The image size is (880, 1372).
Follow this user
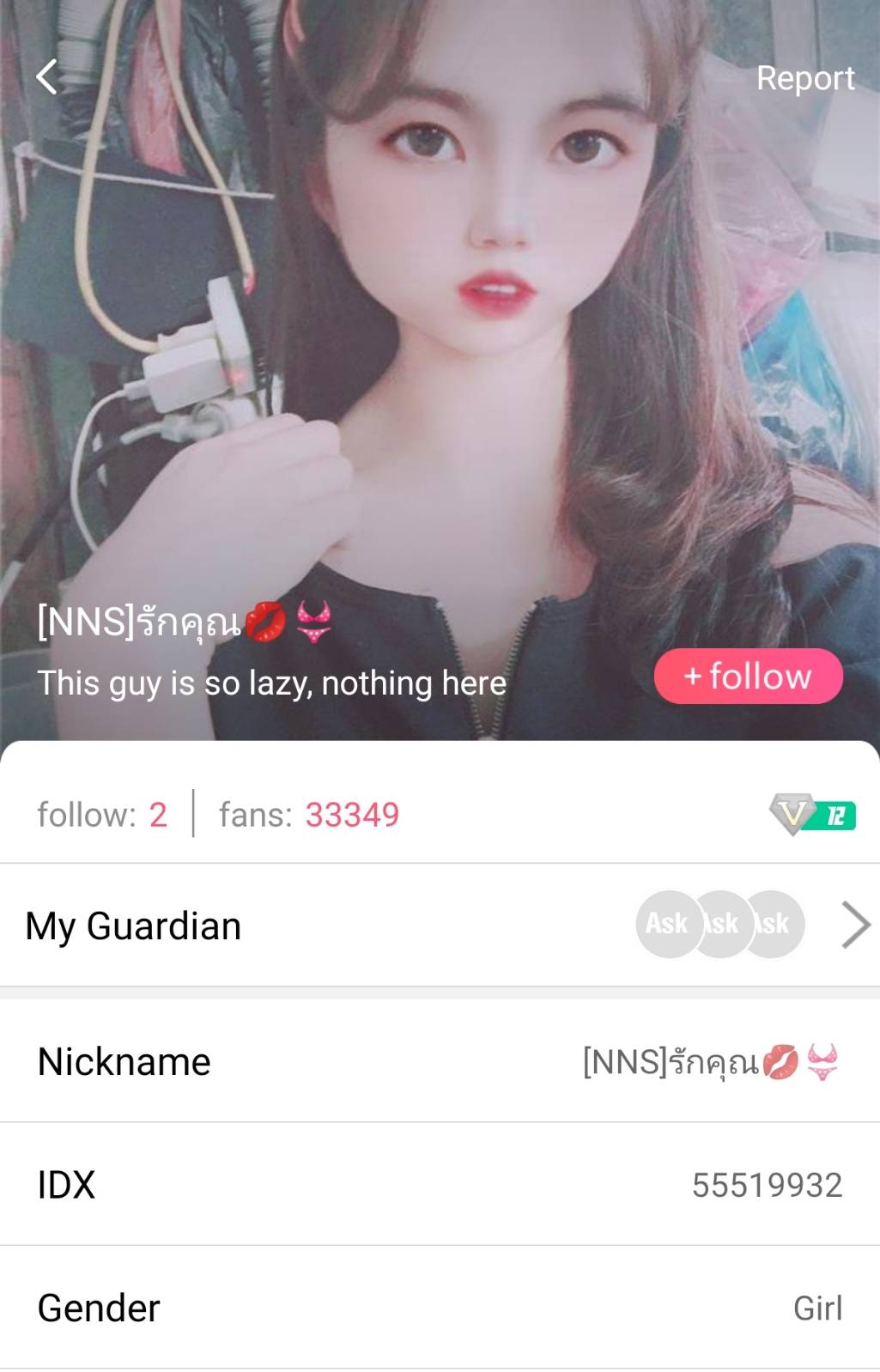[748, 677]
